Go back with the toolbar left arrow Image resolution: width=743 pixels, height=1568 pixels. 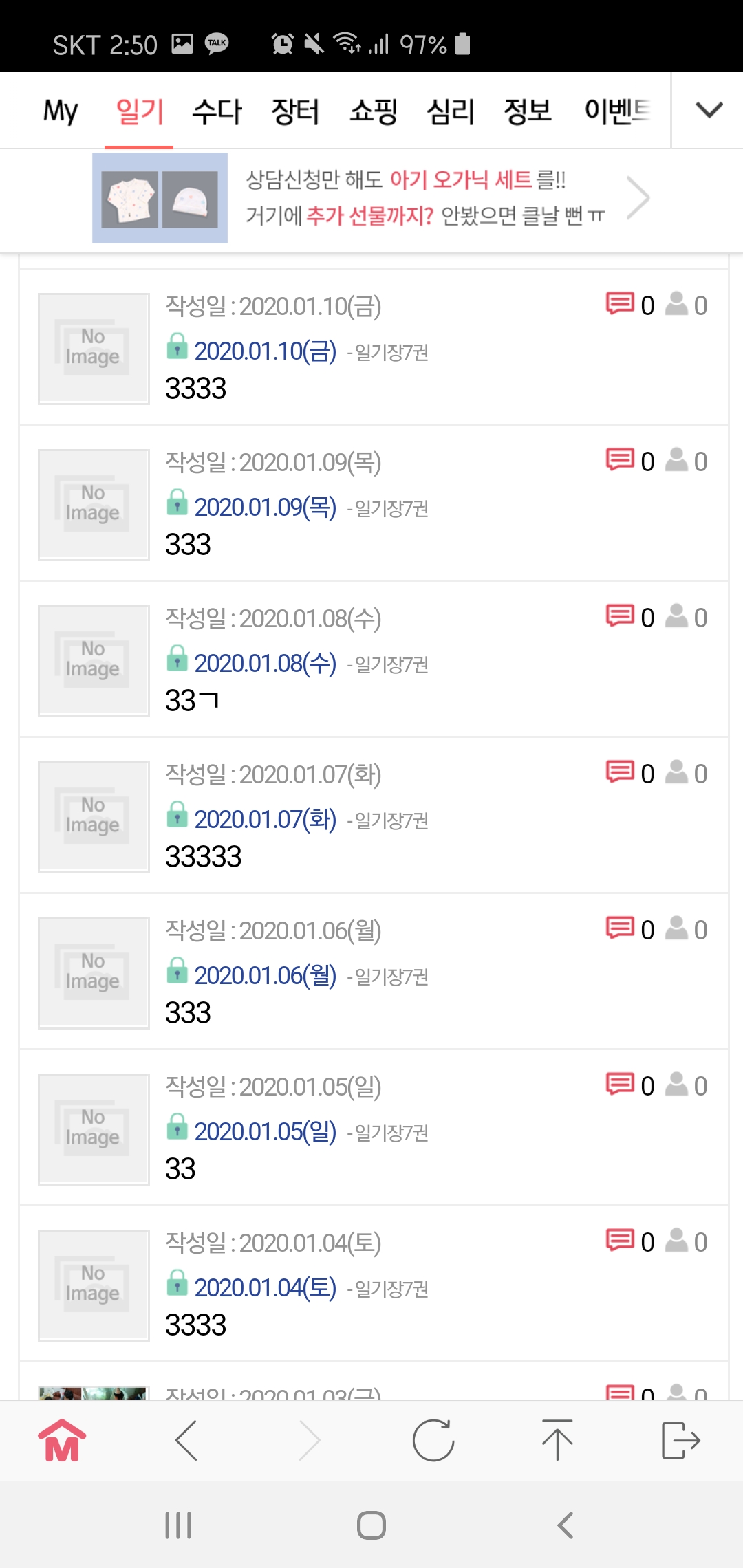point(186,1440)
